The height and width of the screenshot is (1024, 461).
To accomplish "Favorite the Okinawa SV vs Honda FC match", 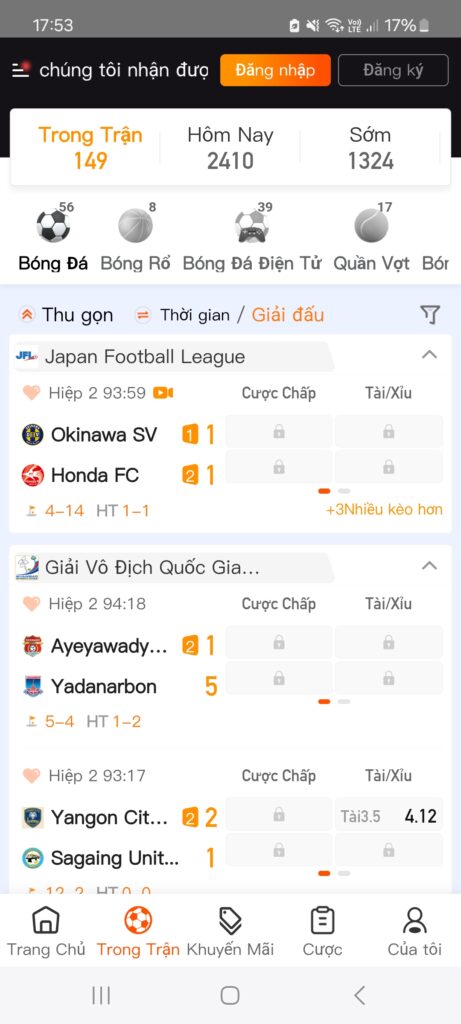I will tap(31, 392).
